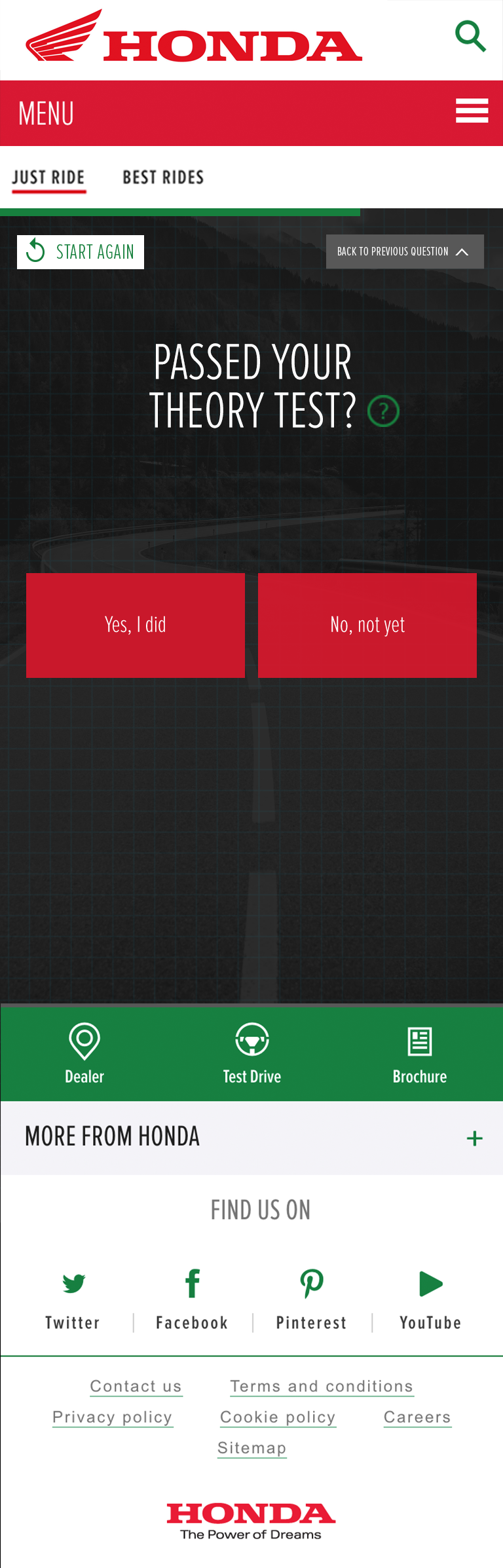View Terms and conditions

coord(322,1387)
